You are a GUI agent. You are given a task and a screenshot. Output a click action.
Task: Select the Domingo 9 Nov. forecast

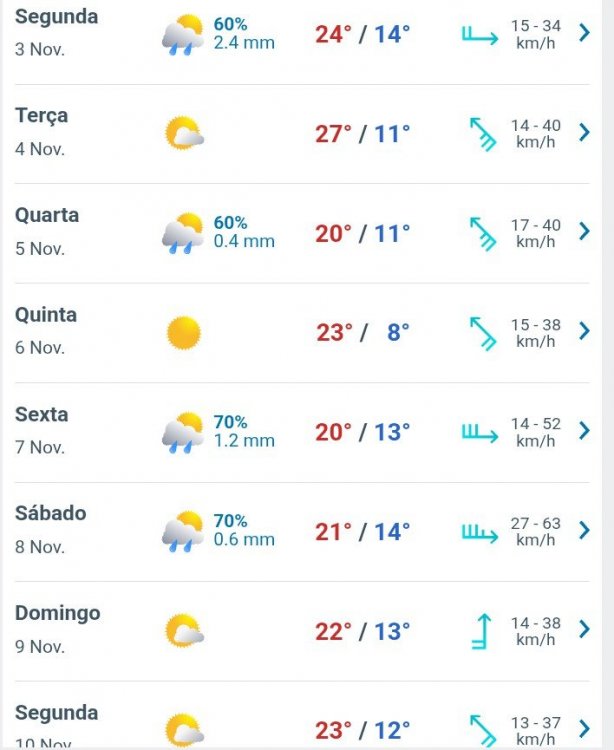[584, 630]
